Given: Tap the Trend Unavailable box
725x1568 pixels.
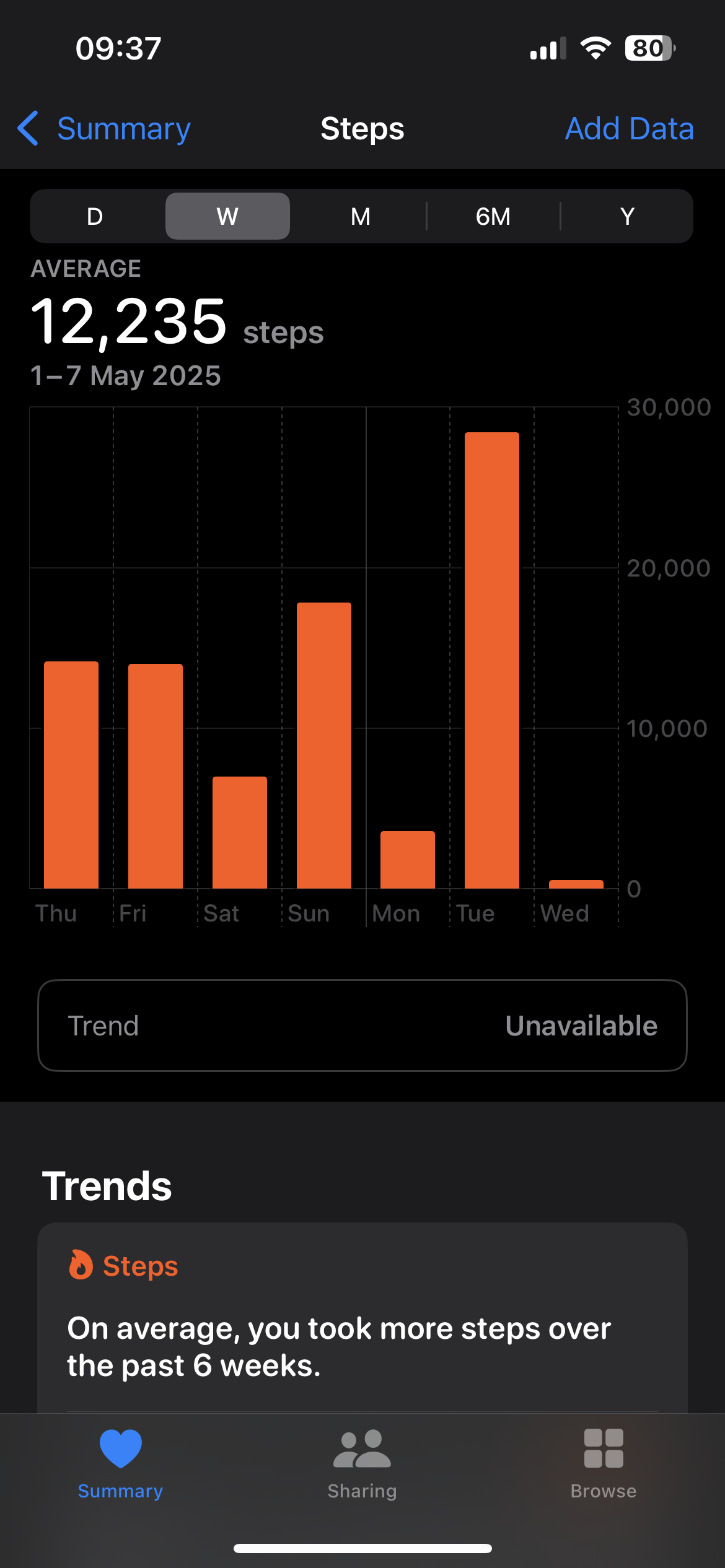Looking at the screenshot, I should [362, 1026].
